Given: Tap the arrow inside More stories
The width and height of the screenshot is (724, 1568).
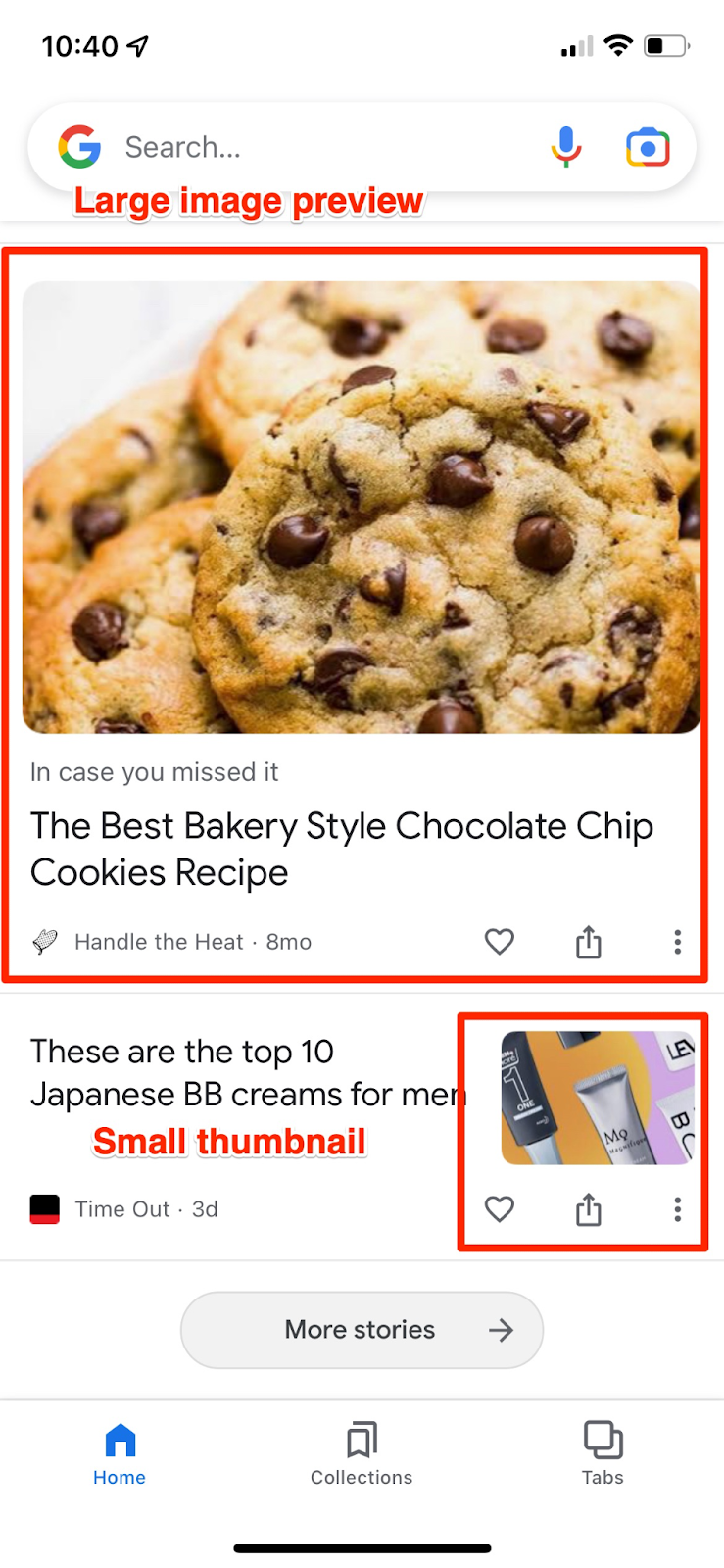Looking at the screenshot, I should click(502, 1330).
